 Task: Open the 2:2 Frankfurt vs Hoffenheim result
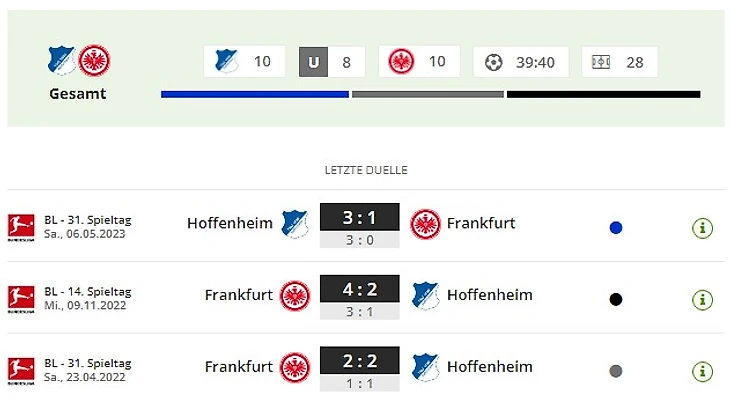pos(359,362)
